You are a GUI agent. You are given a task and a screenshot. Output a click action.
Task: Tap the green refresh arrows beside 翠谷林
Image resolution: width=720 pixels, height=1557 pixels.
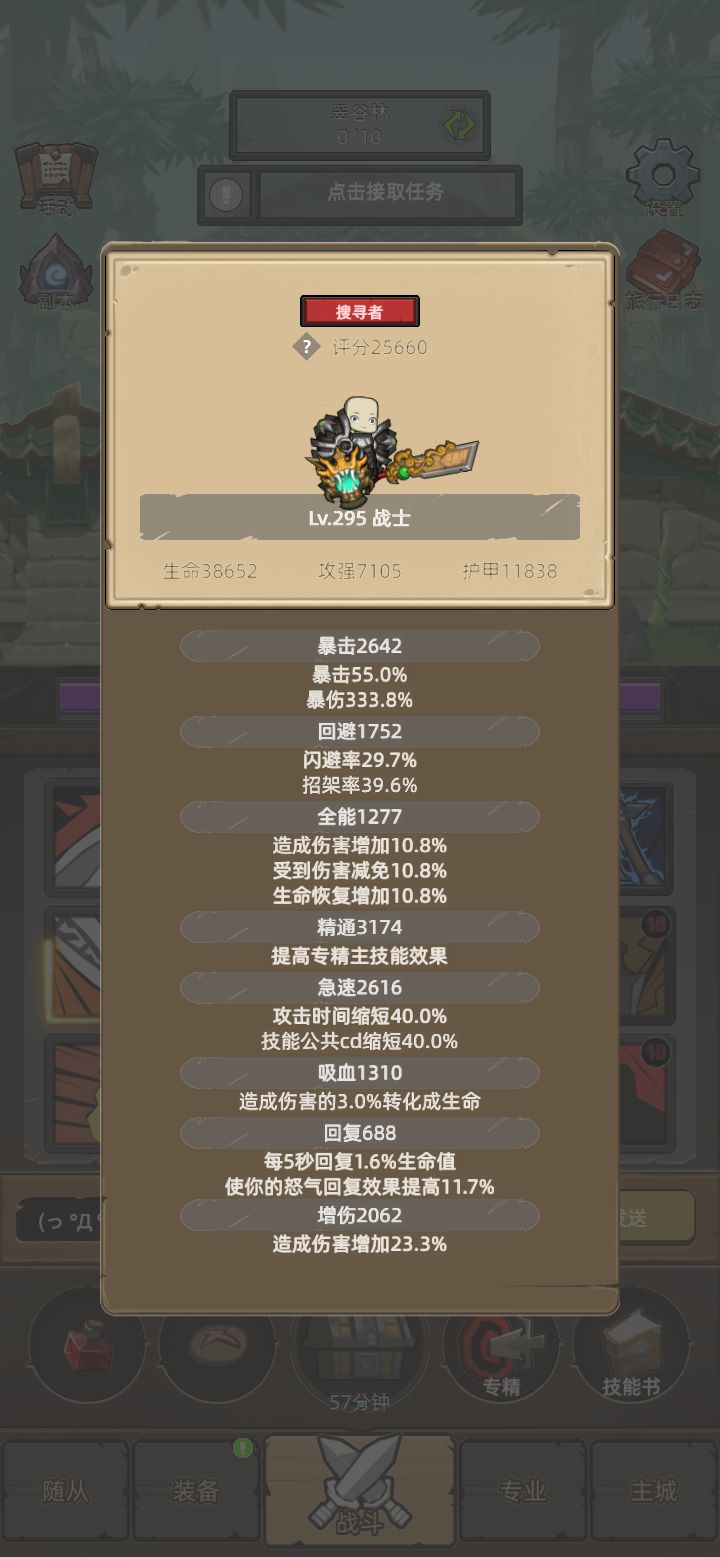(457, 126)
